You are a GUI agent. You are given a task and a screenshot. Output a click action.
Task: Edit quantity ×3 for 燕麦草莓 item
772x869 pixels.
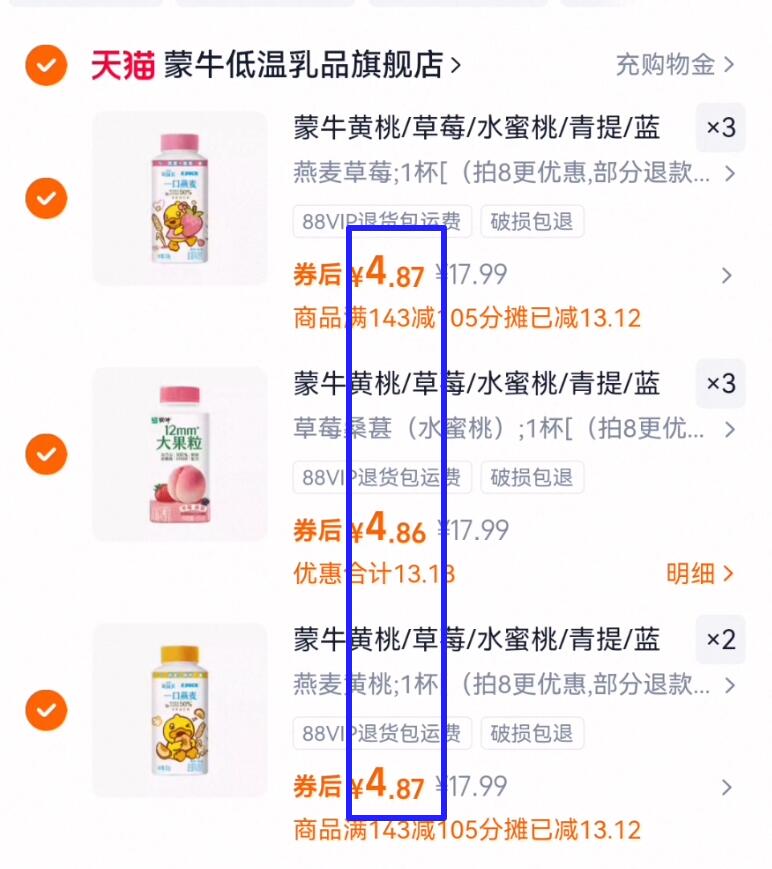pos(720,128)
